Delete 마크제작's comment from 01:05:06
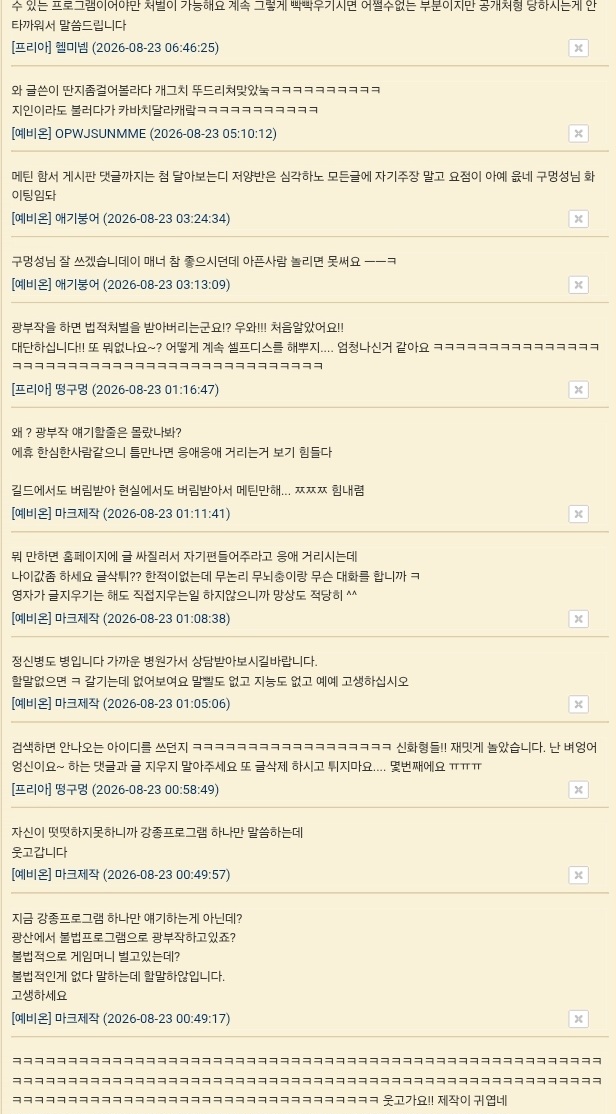The width and height of the screenshot is (616, 1114). point(578,704)
